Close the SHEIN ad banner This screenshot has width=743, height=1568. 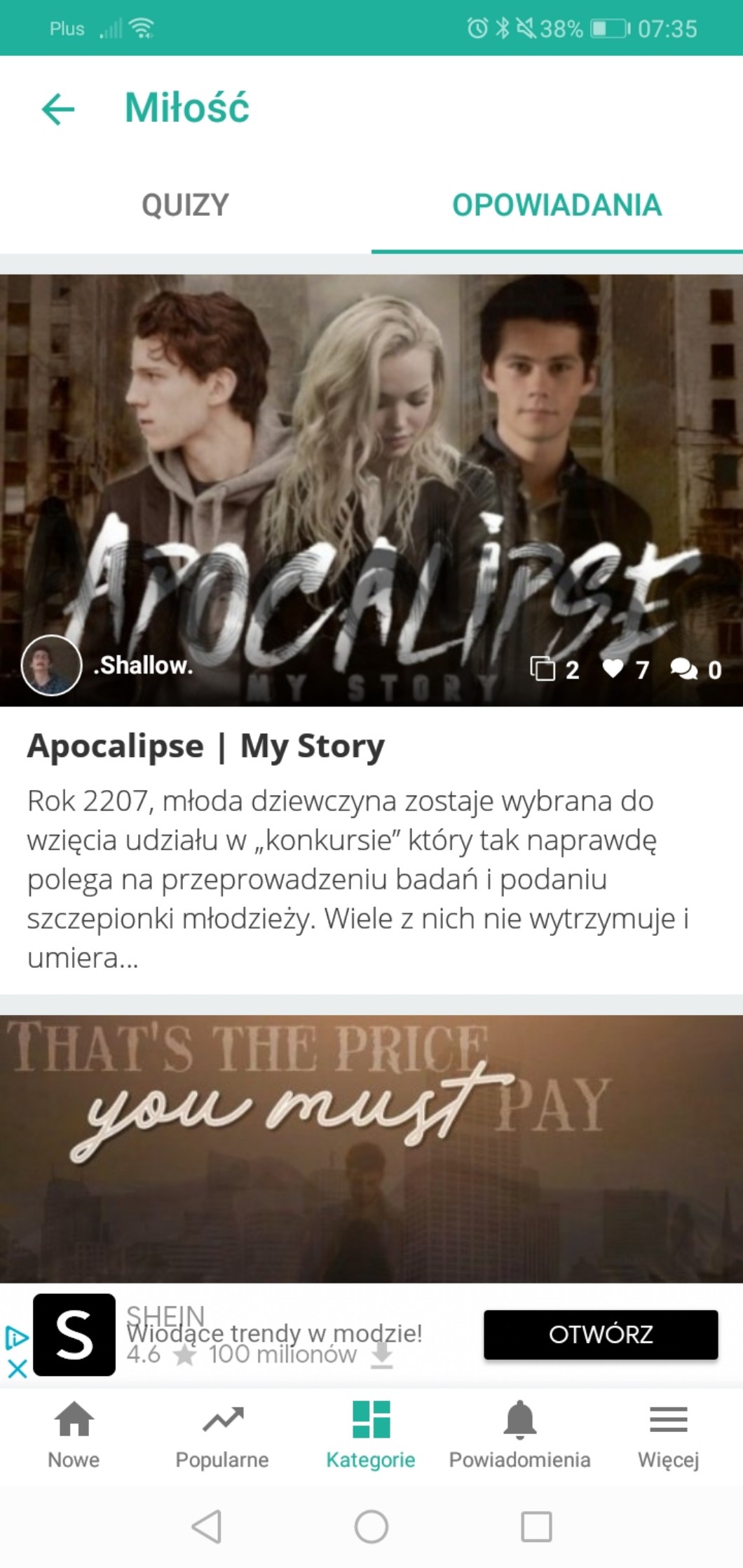(x=17, y=1368)
